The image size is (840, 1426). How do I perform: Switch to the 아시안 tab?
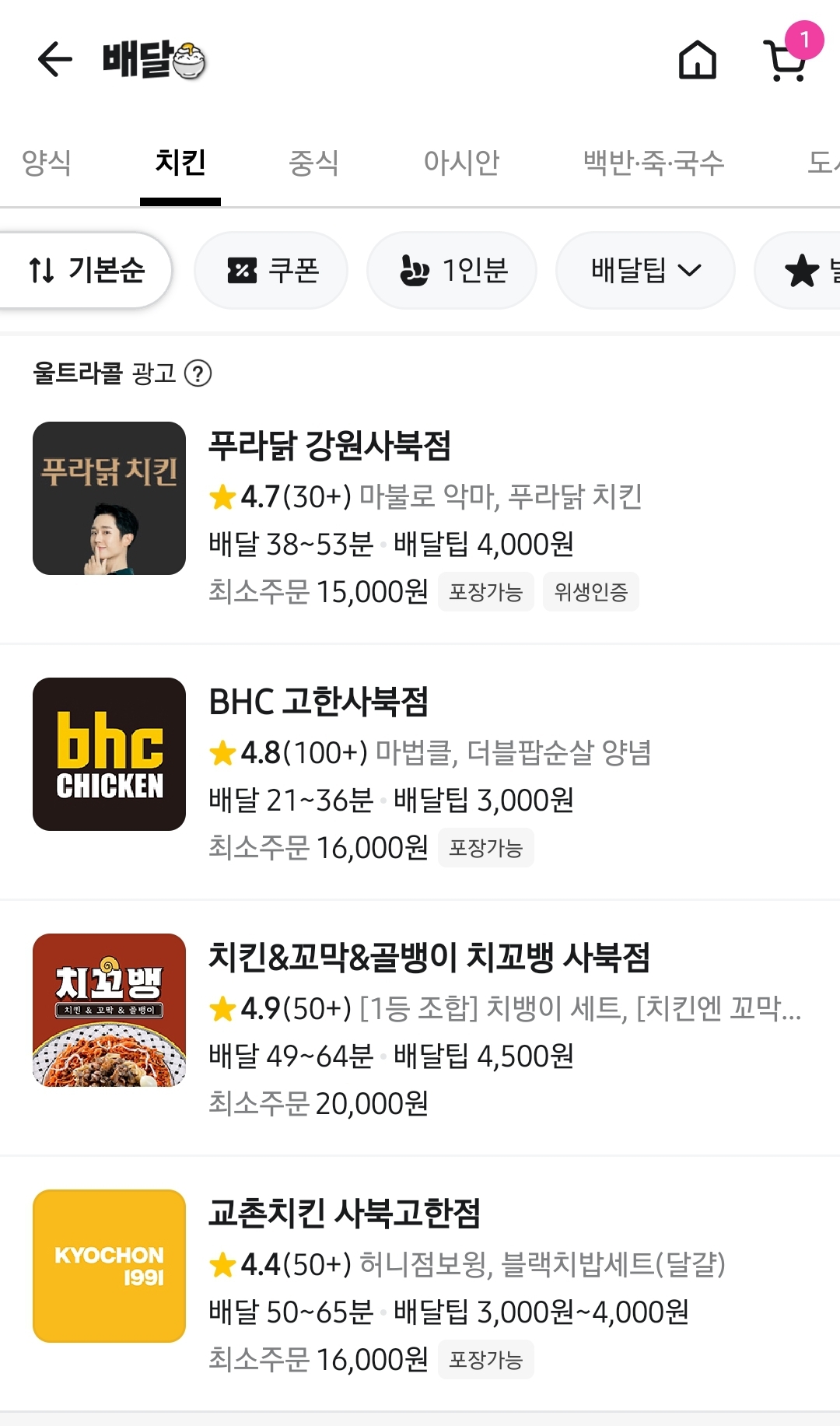tap(461, 163)
